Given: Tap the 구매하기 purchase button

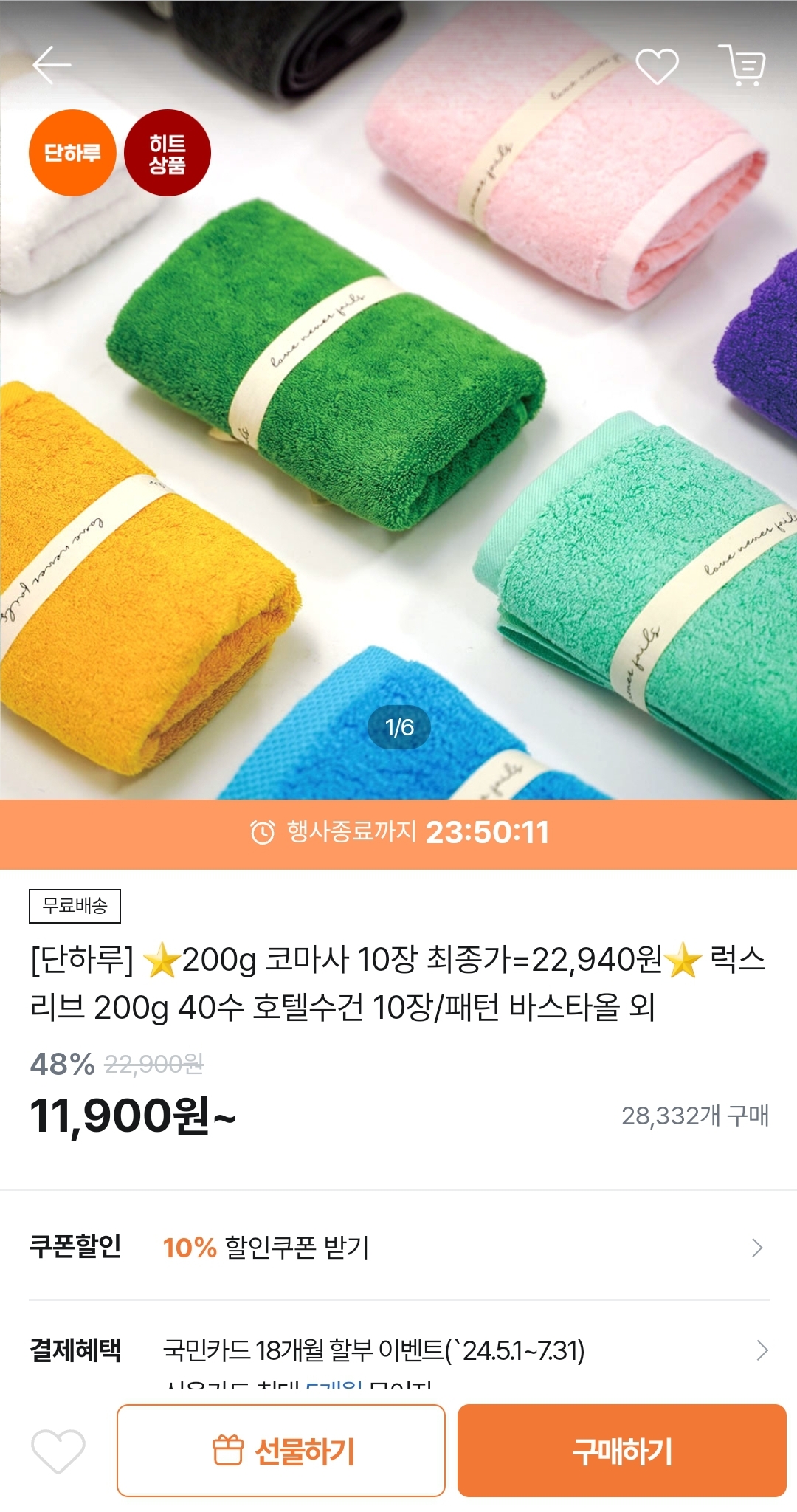Looking at the screenshot, I should tap(622, 1451).
